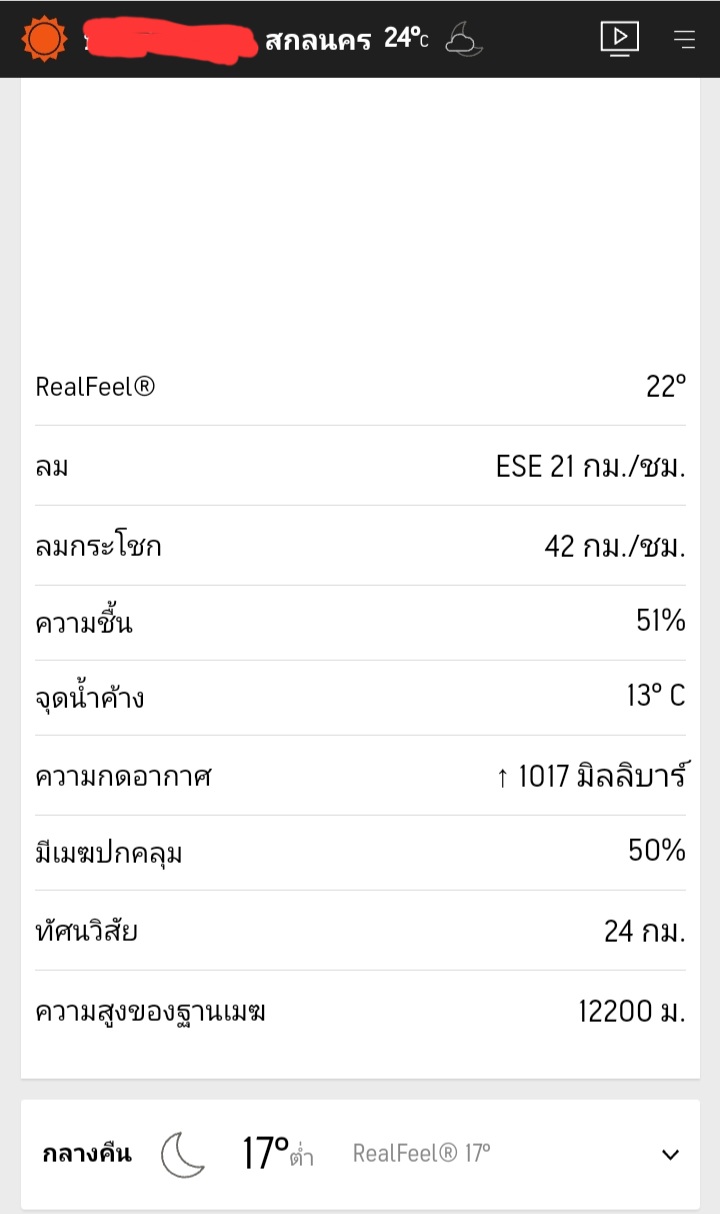The image size is (720, 1214).
Task: Open the video player icon
Action: click(x=619, y=38)
